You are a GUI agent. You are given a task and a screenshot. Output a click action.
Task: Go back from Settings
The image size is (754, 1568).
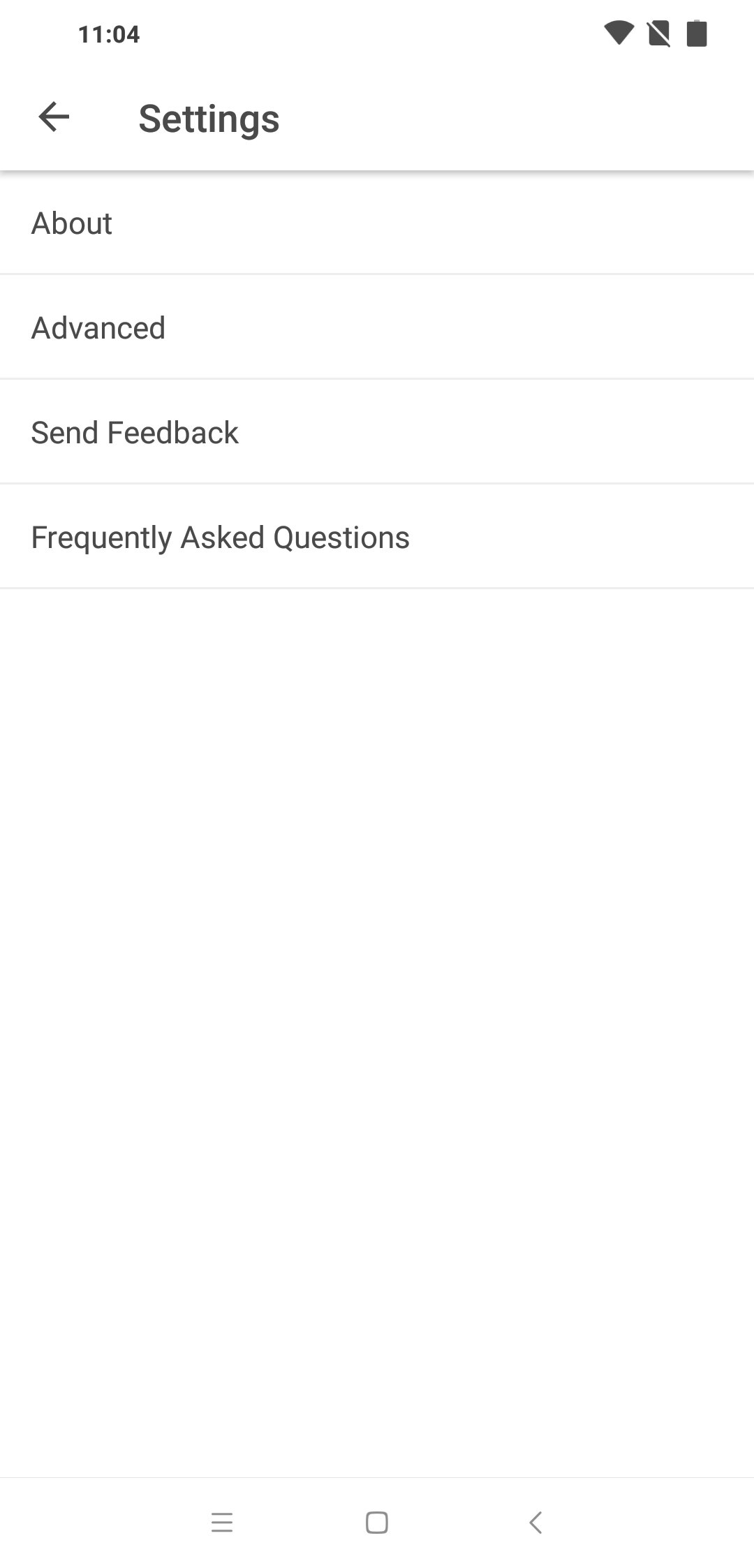point(54,117)
